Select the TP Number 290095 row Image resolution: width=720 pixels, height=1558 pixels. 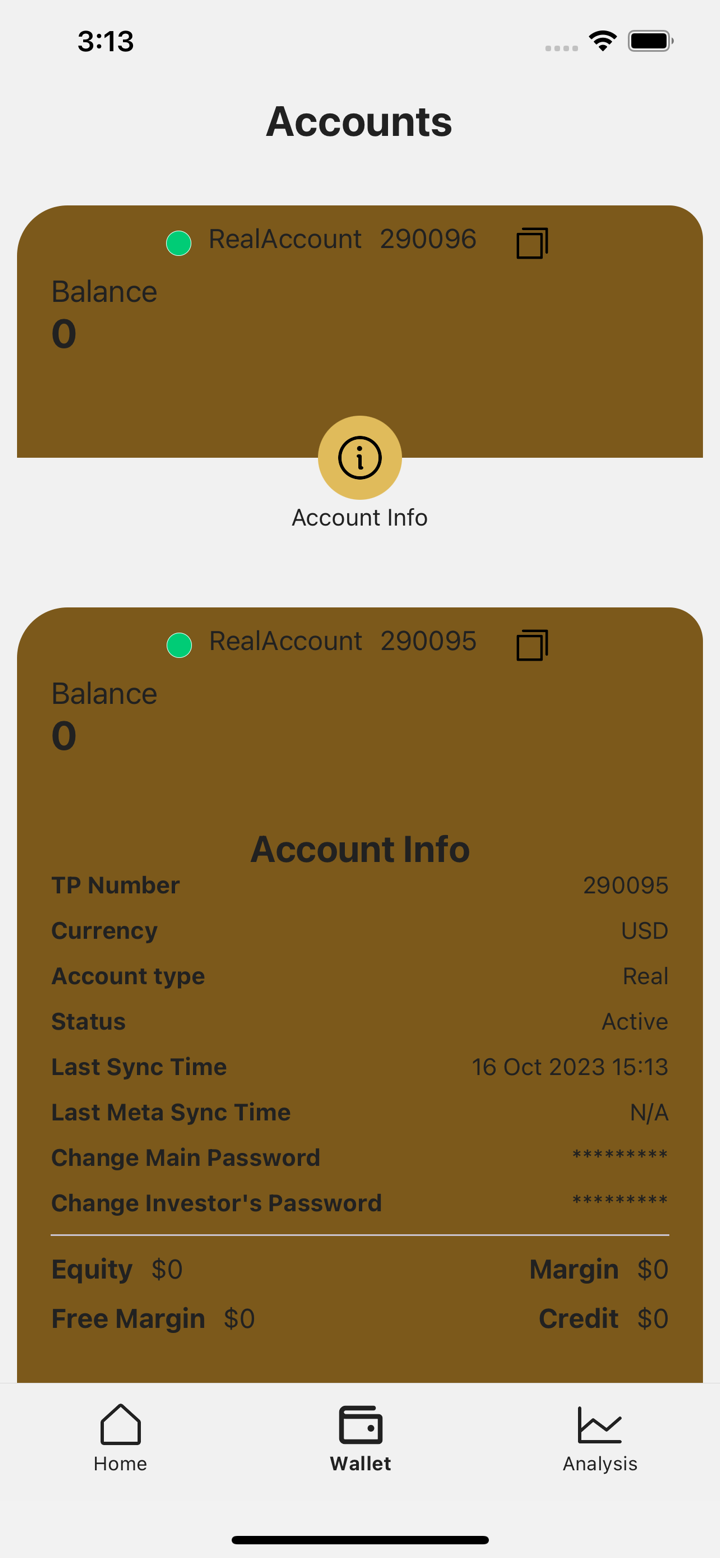(x=360, y=885)
